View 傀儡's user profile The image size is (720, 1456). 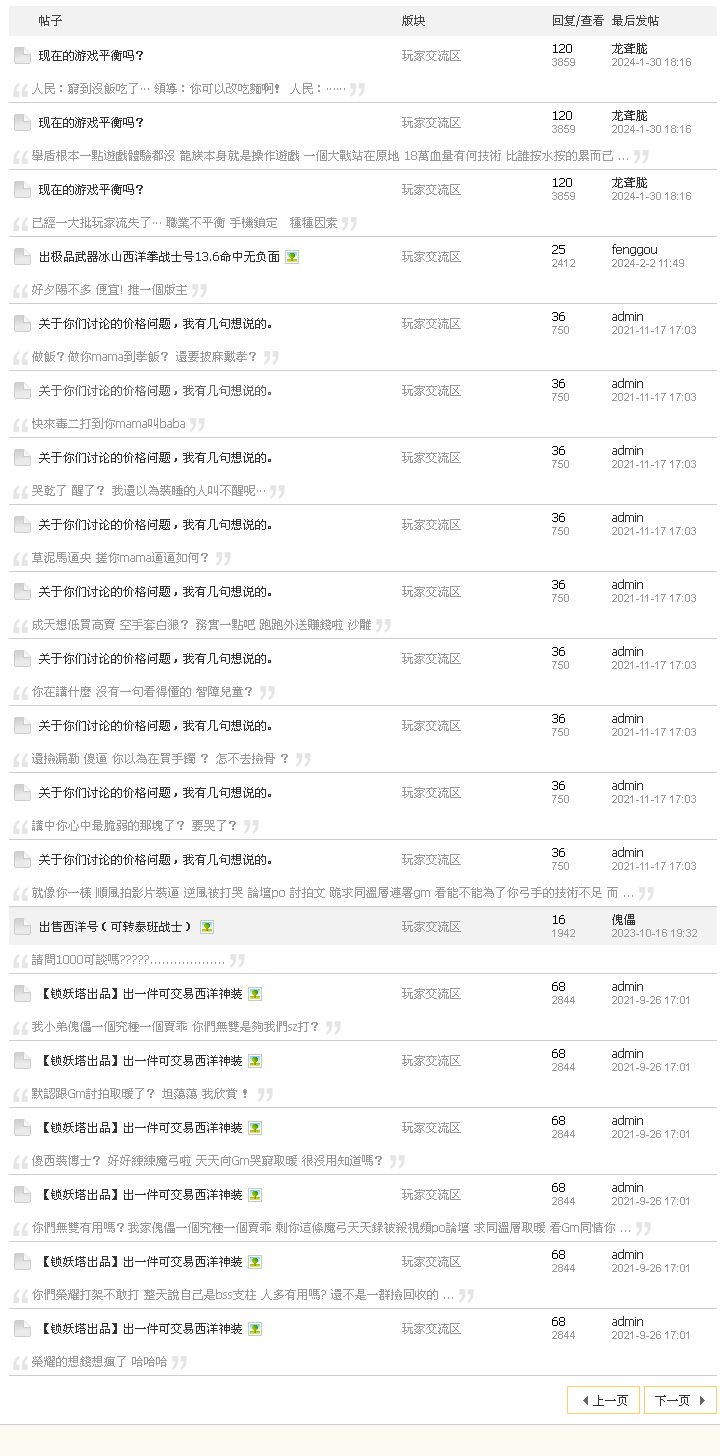click(623, 920)
